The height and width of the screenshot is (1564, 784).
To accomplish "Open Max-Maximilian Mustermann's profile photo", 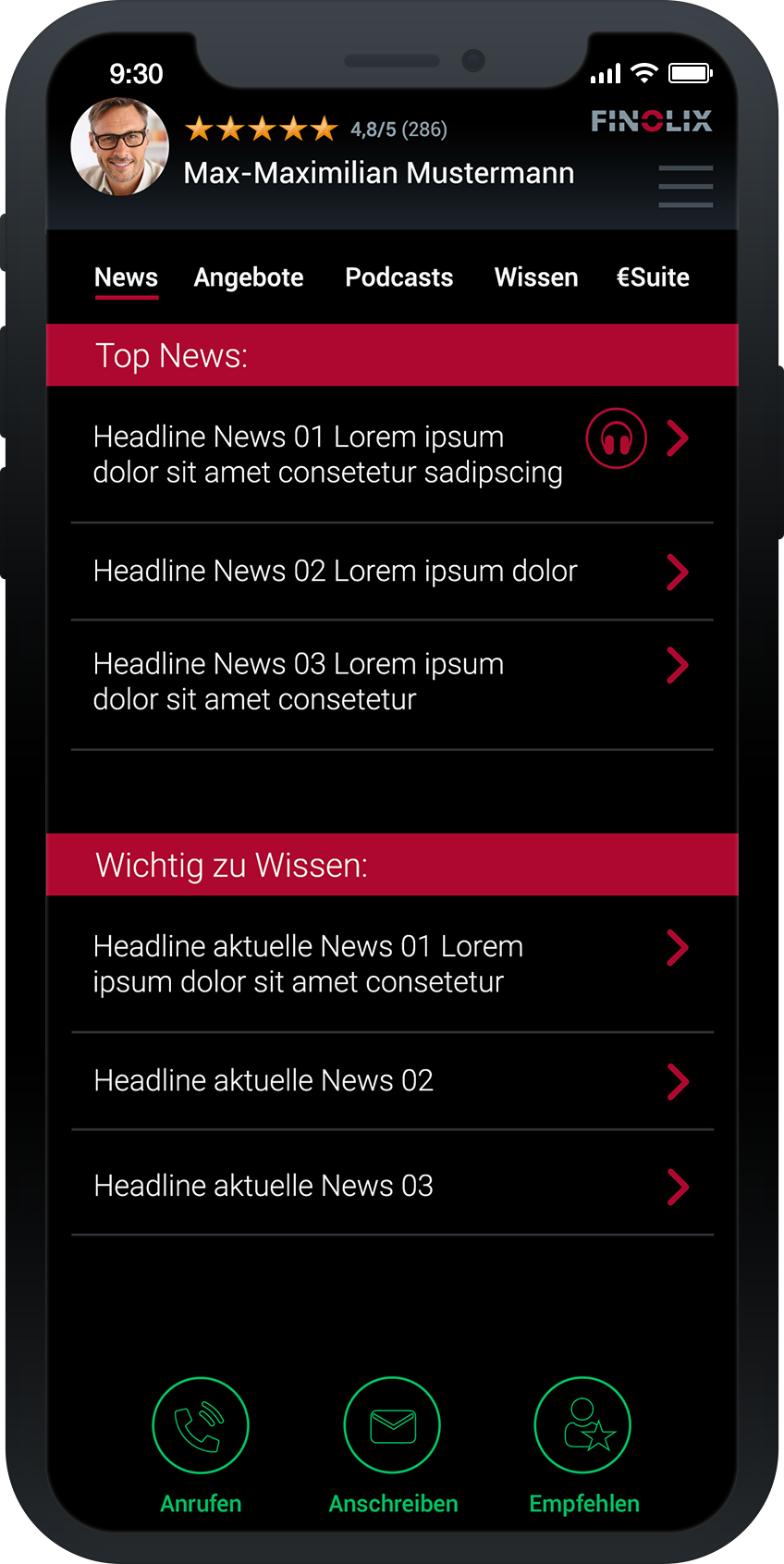I will (x=120, y=148).
